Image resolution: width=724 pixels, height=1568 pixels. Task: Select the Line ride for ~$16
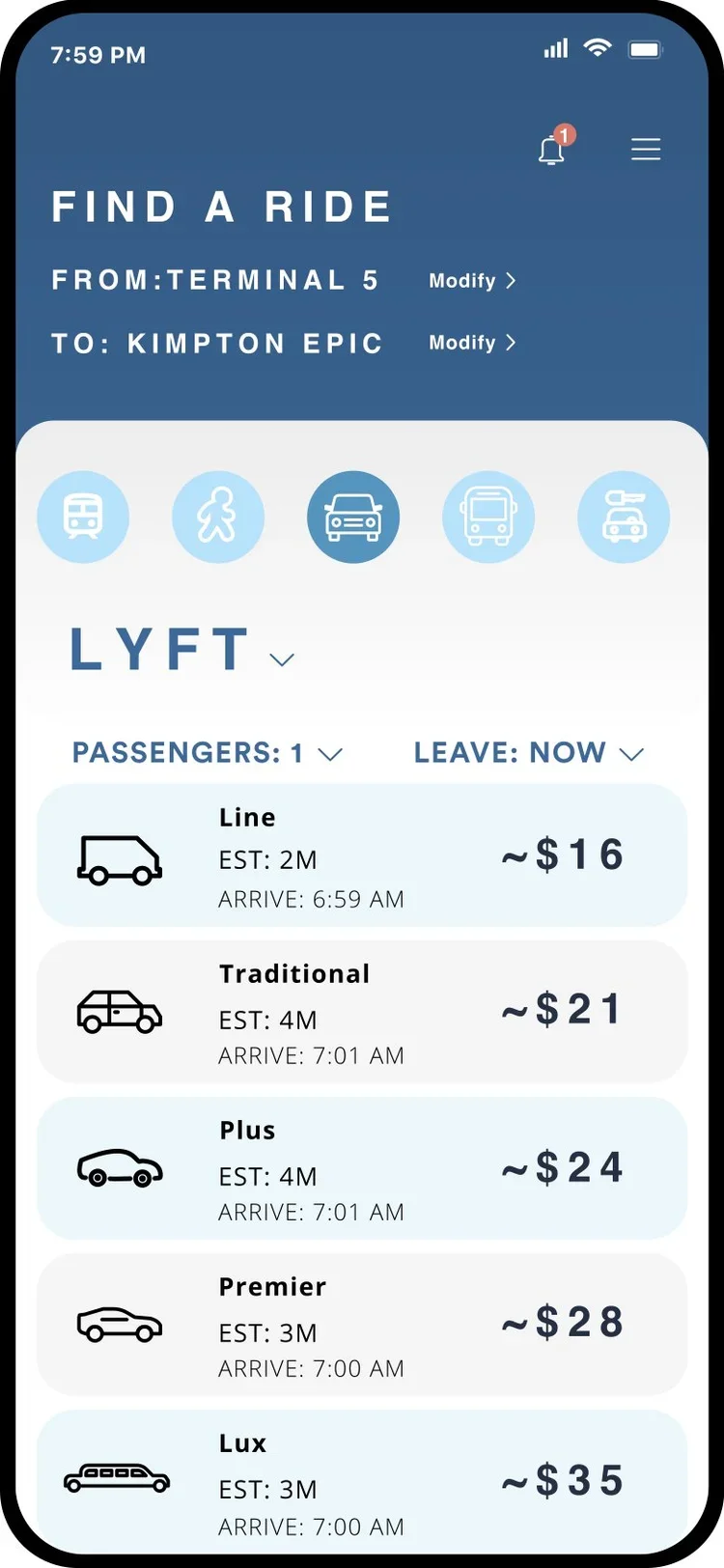362,855
